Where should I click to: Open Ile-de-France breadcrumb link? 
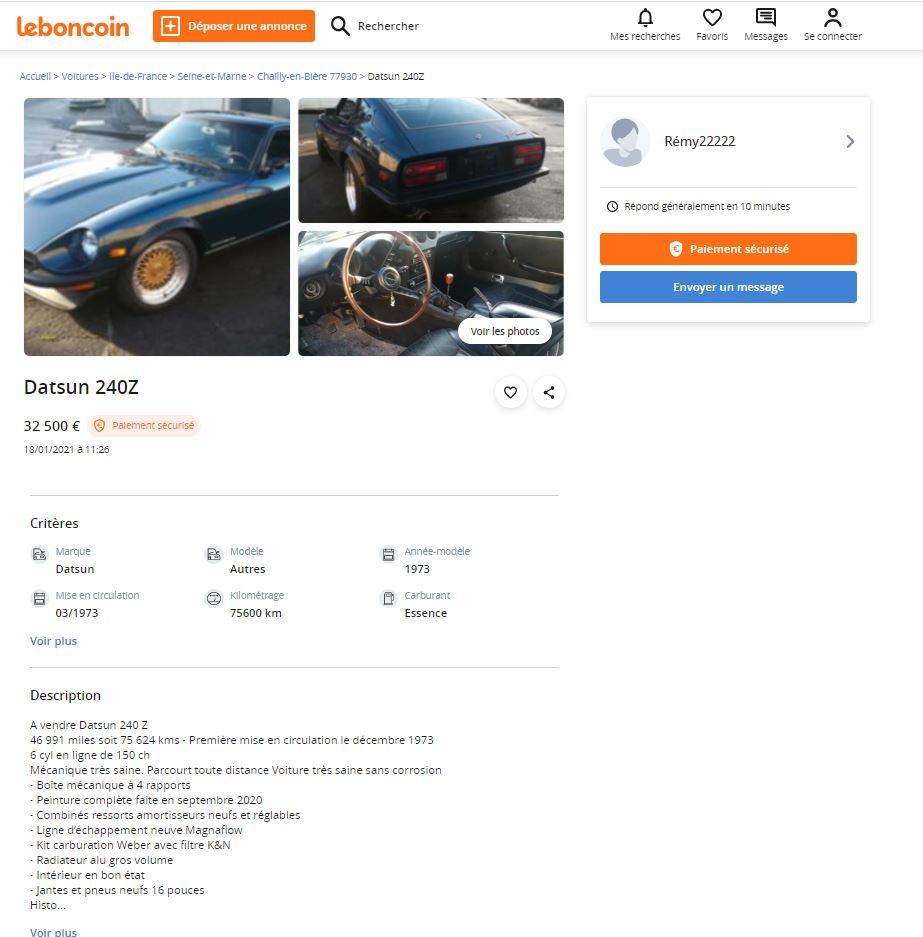138,77
